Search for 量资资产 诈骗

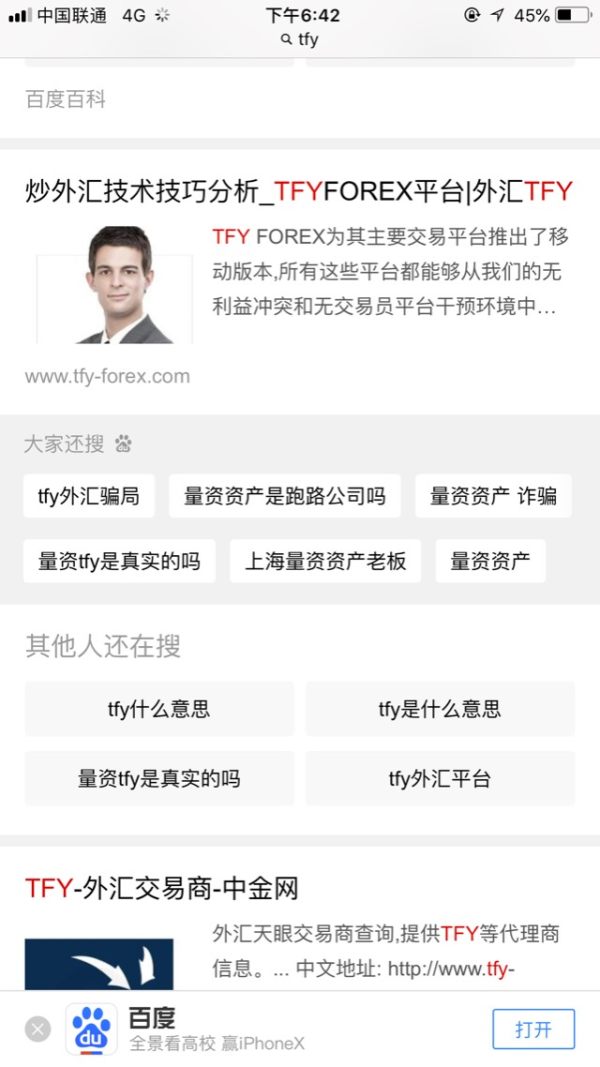point(493,496)
